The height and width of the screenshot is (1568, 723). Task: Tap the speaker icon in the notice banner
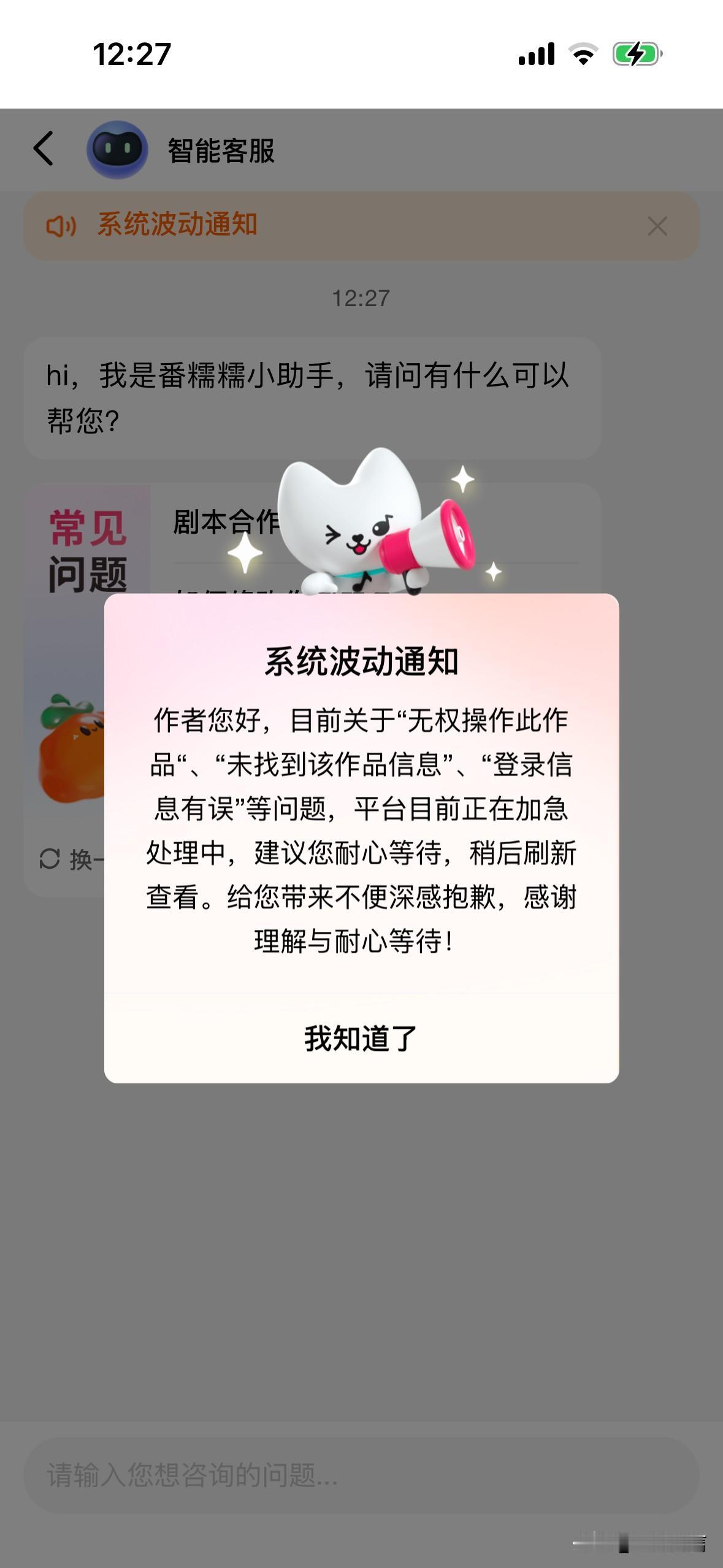click(x=61, y=226)
